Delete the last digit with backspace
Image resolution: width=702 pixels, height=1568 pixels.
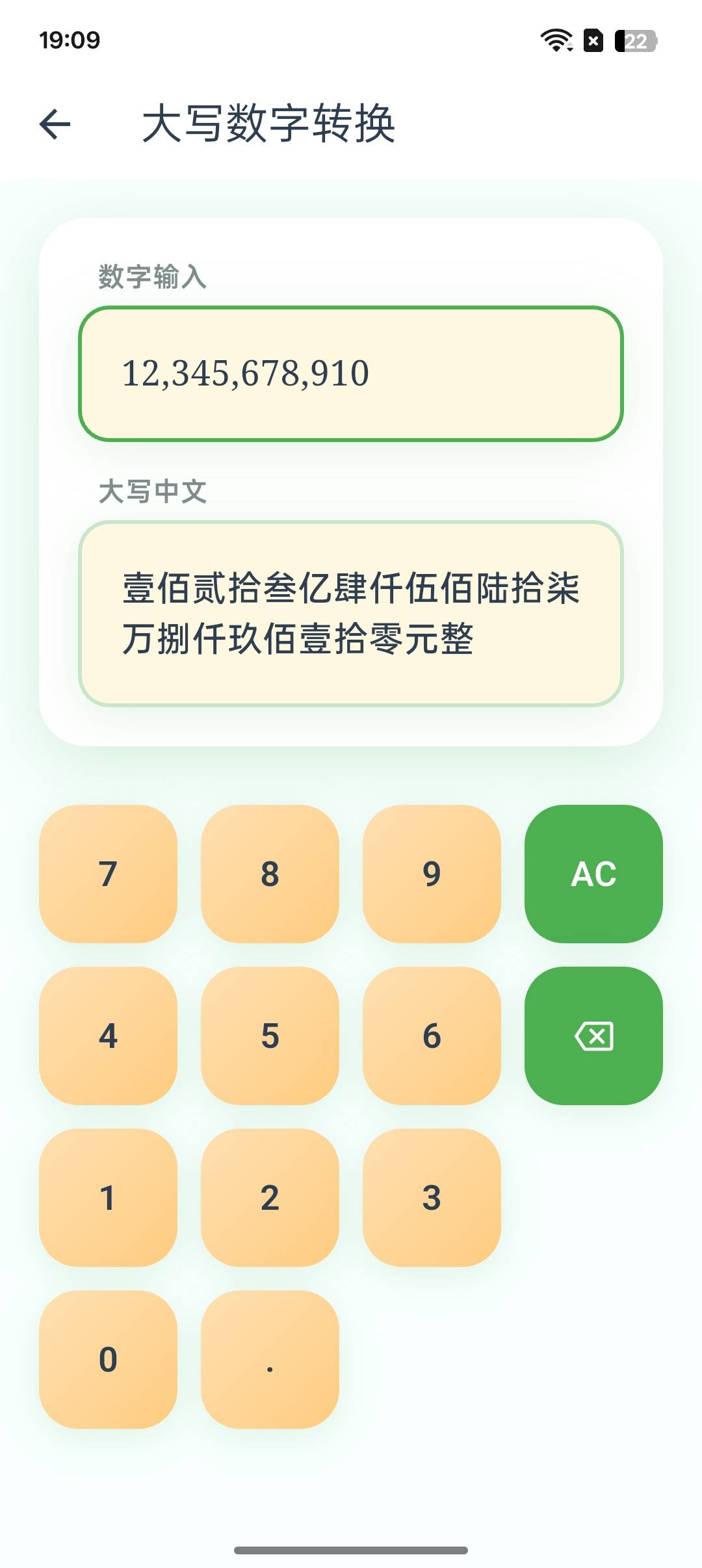(593, 1036)
